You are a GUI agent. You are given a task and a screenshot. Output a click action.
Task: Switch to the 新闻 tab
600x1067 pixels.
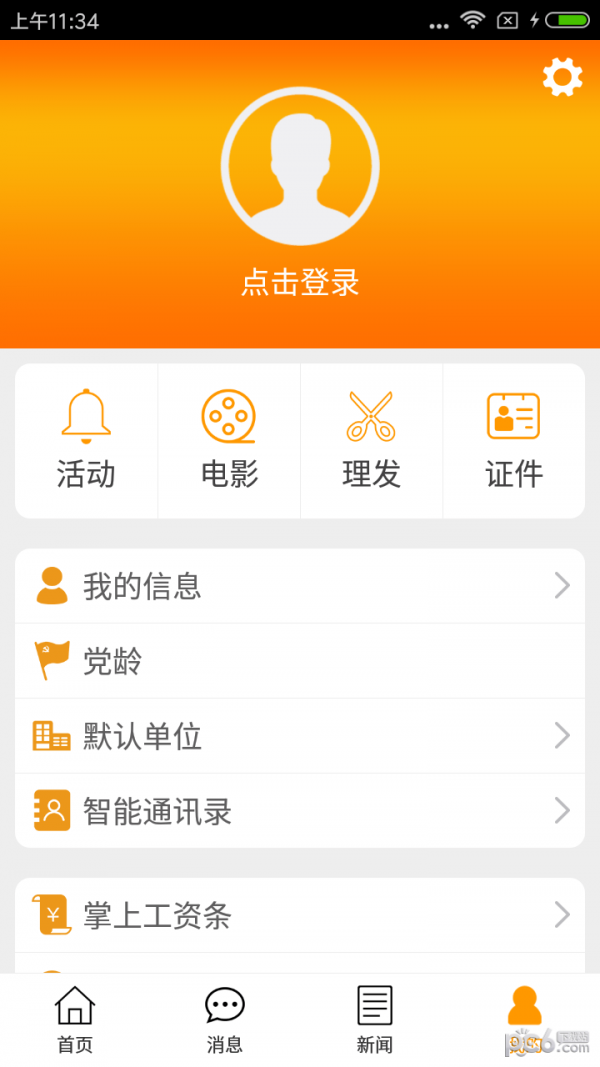click(375, 1020)
